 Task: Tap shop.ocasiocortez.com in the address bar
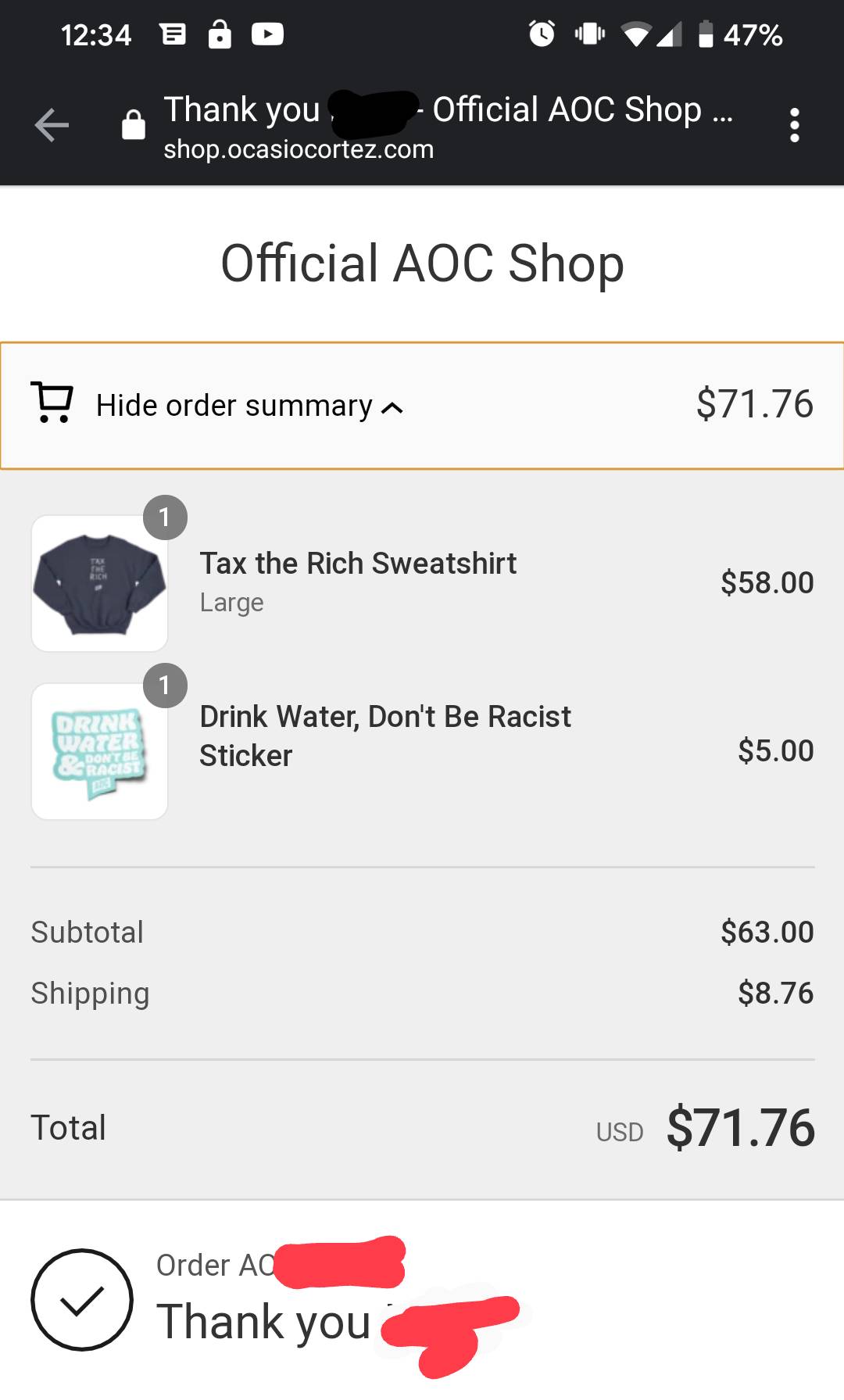(x=299, y=149)
